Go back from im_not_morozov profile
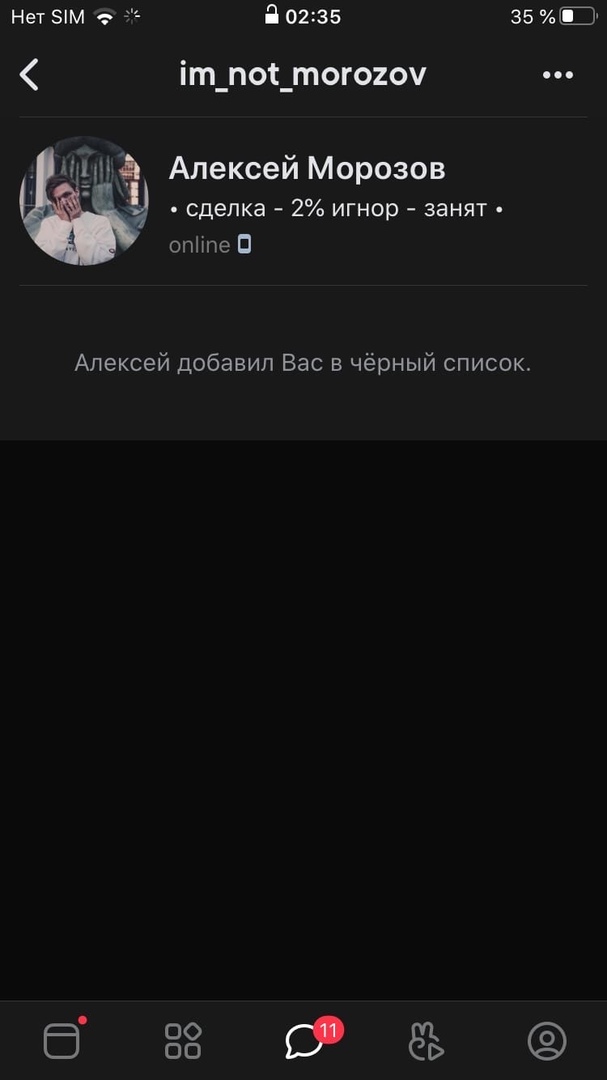607x1080 pixels. pos(30,74)
